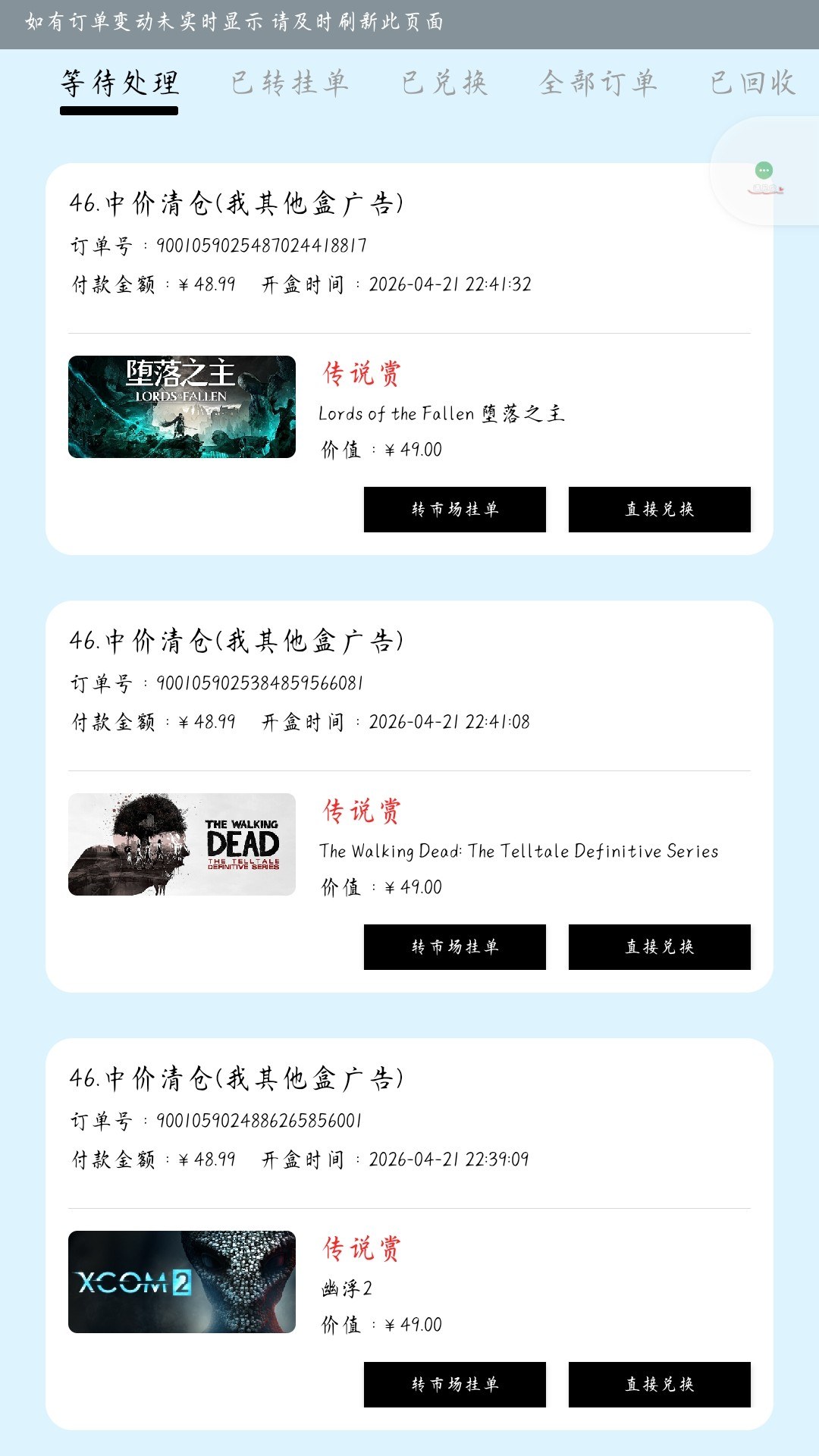The width and height of the screenshot is (819, 1456).
Task: Redeem The Walking Dead with 直接兑换
Action: click(x=660, y=947)
